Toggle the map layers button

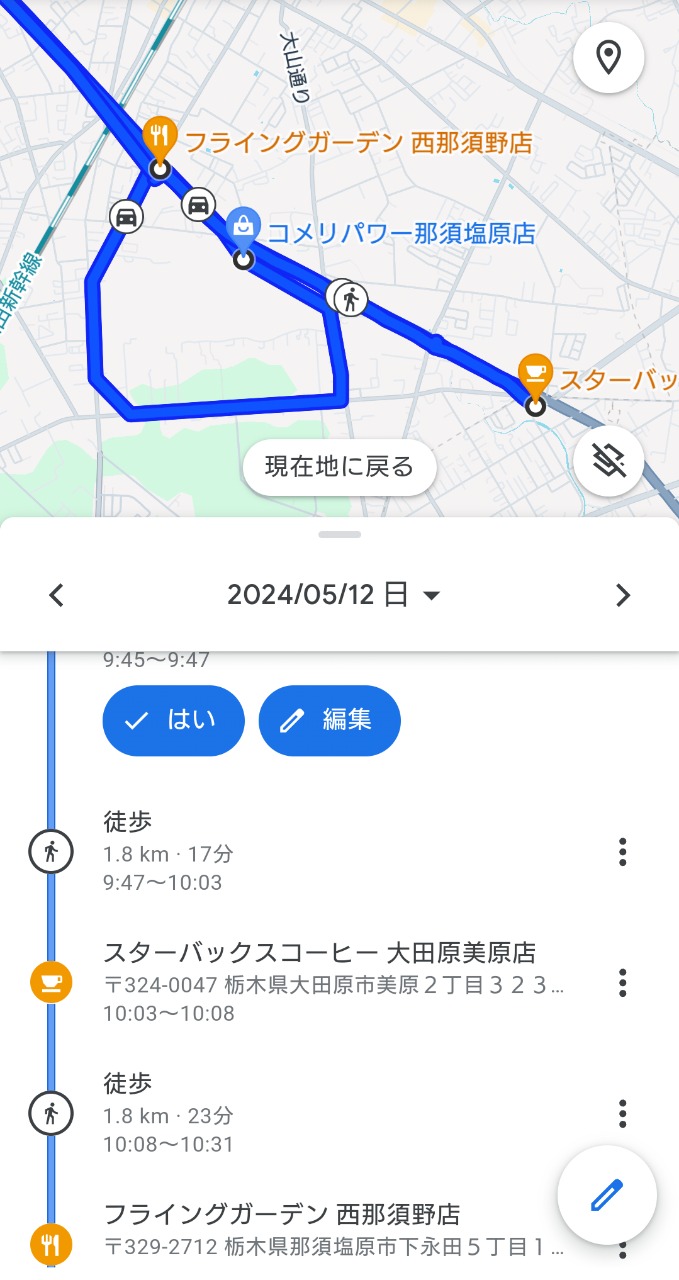(608, 460)
